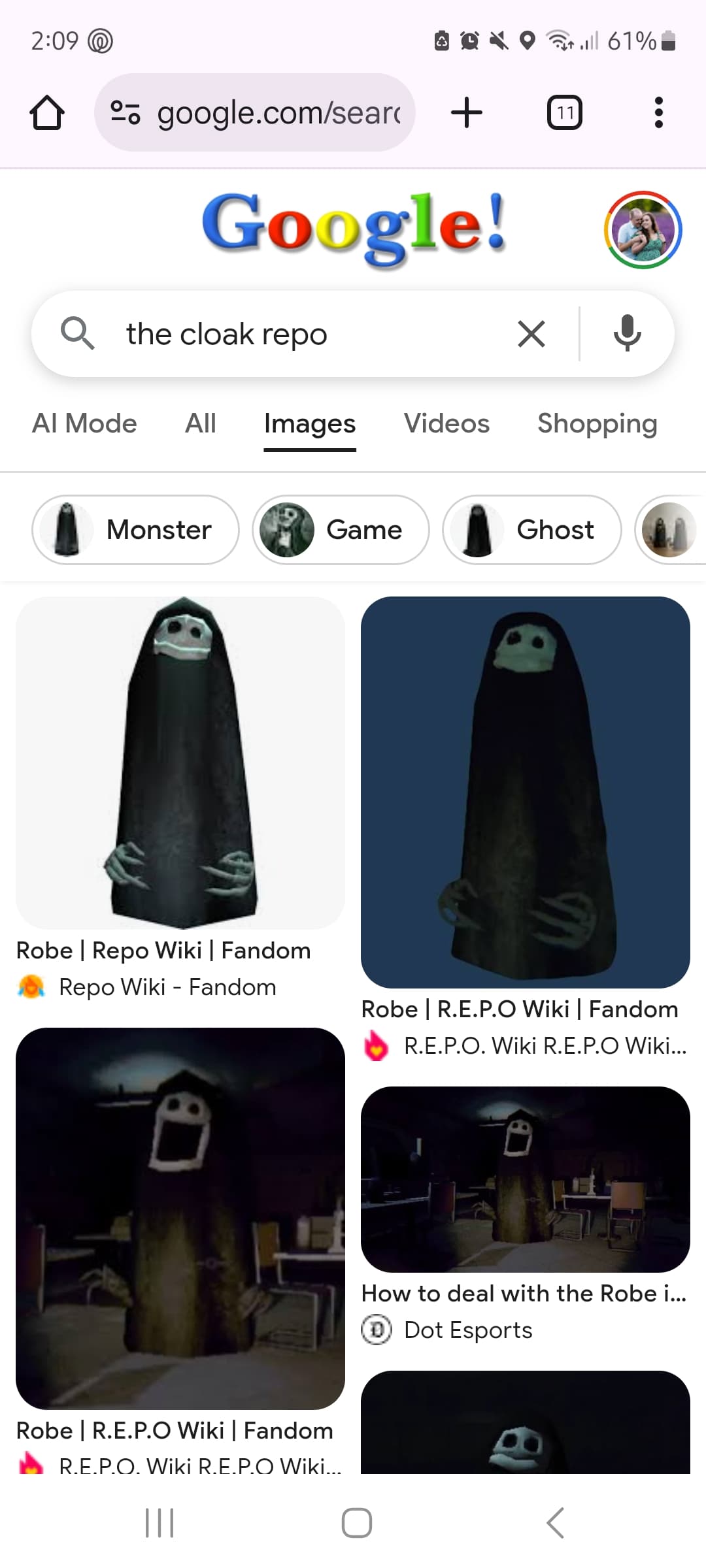Clear the search query text
The image size is (706, 1568).
pyautogui.click(x=531, y=334)
